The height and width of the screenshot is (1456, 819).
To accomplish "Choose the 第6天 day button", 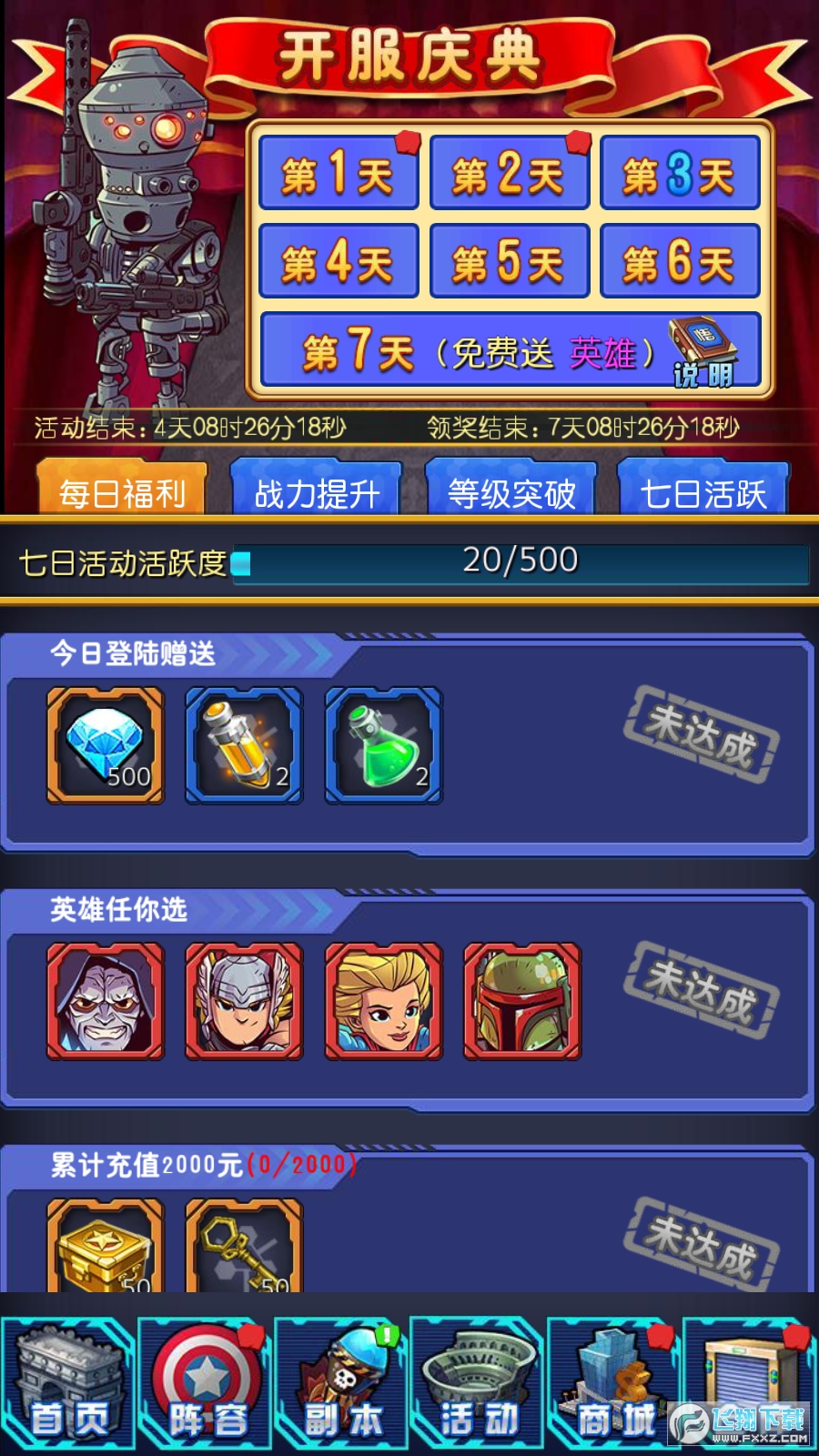I will (x=679, y=262).
